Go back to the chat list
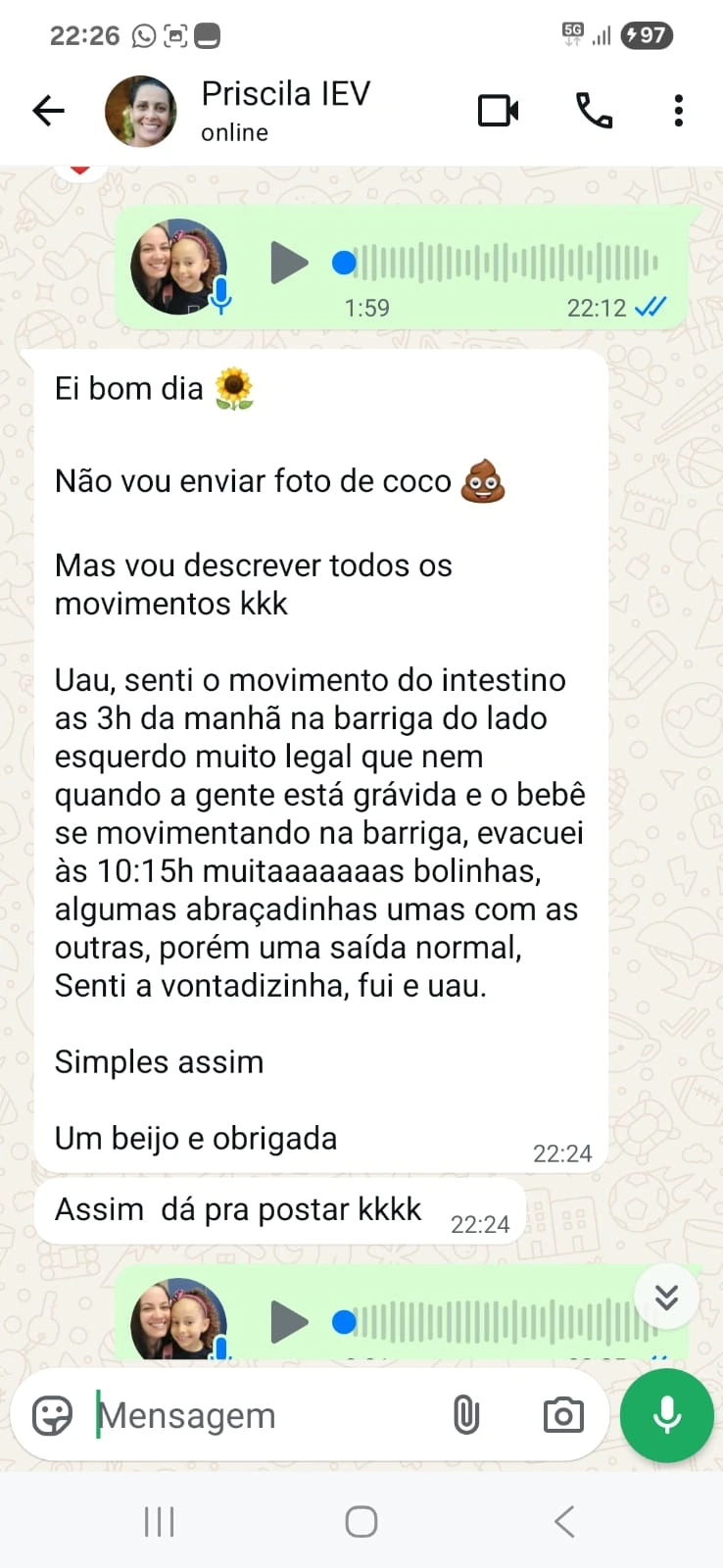 click(48, 111)
